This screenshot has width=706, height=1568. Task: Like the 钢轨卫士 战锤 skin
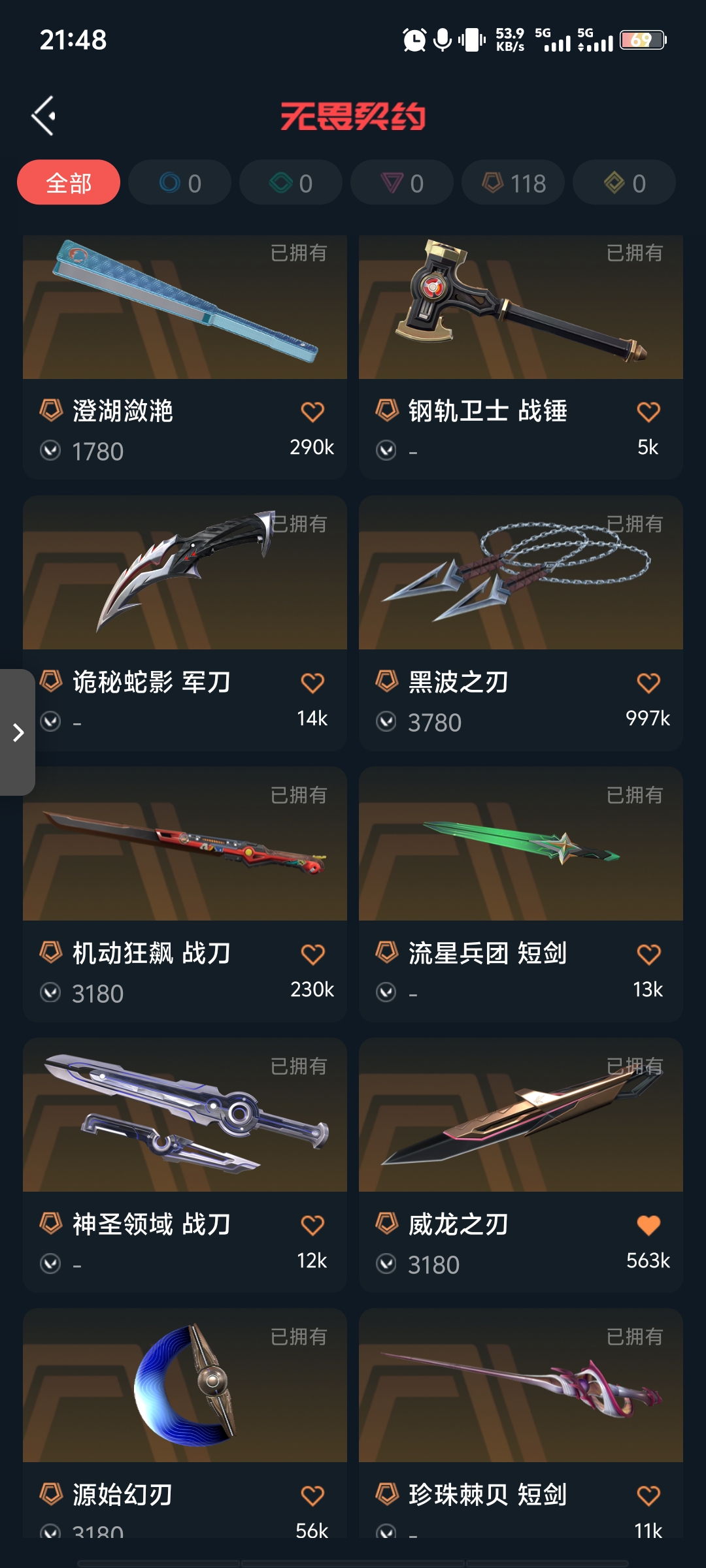[648, 412]
